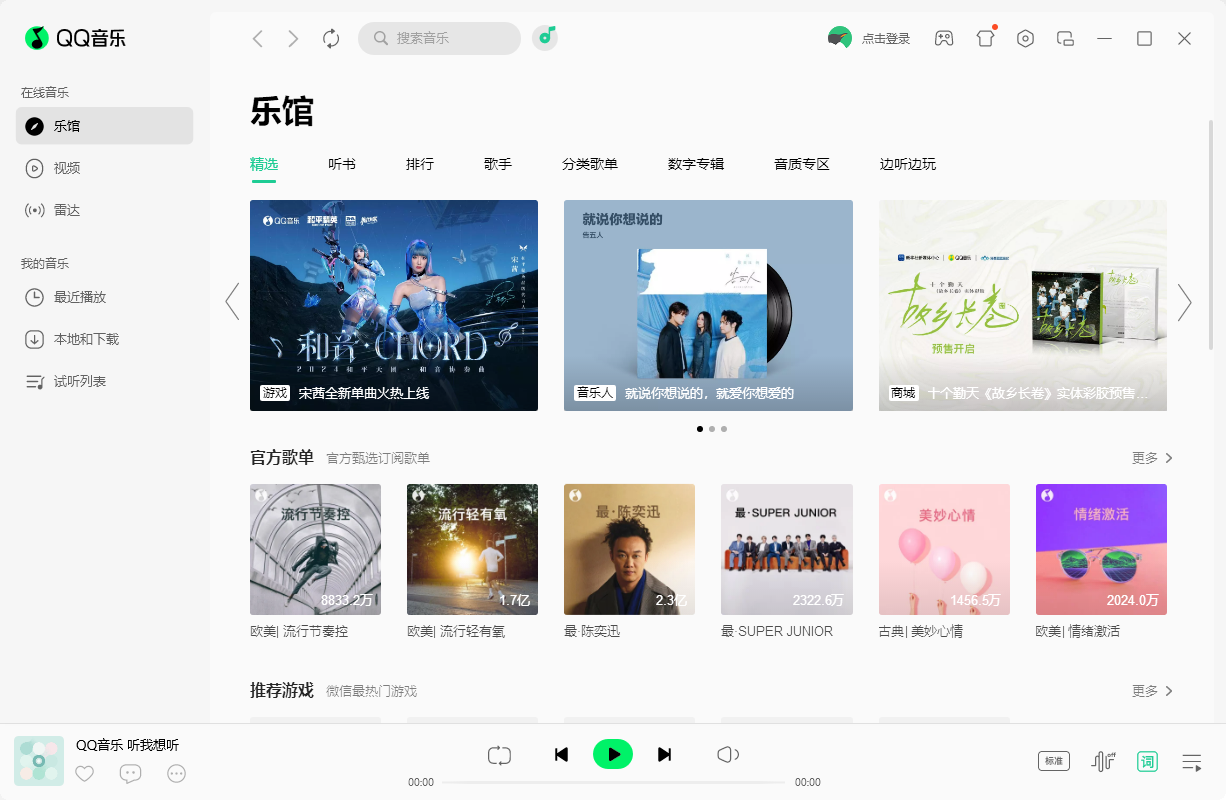
Task: Toggle the lyrics 词 button
Action: pos(1147,762)
